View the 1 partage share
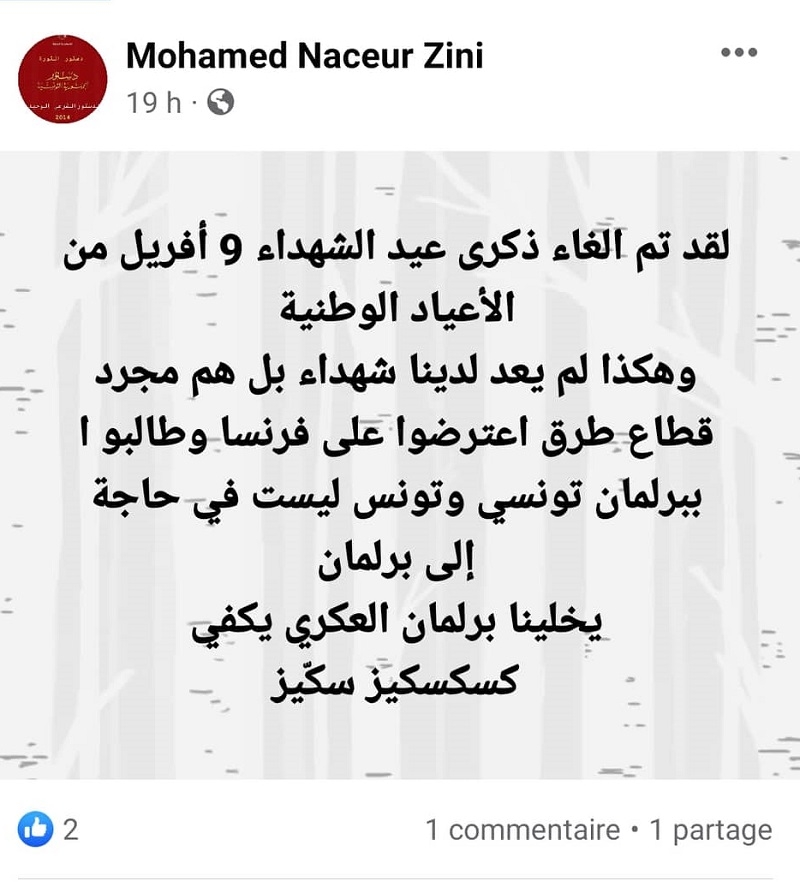Viewport: 800px width, 893px height. coord(711,830)
